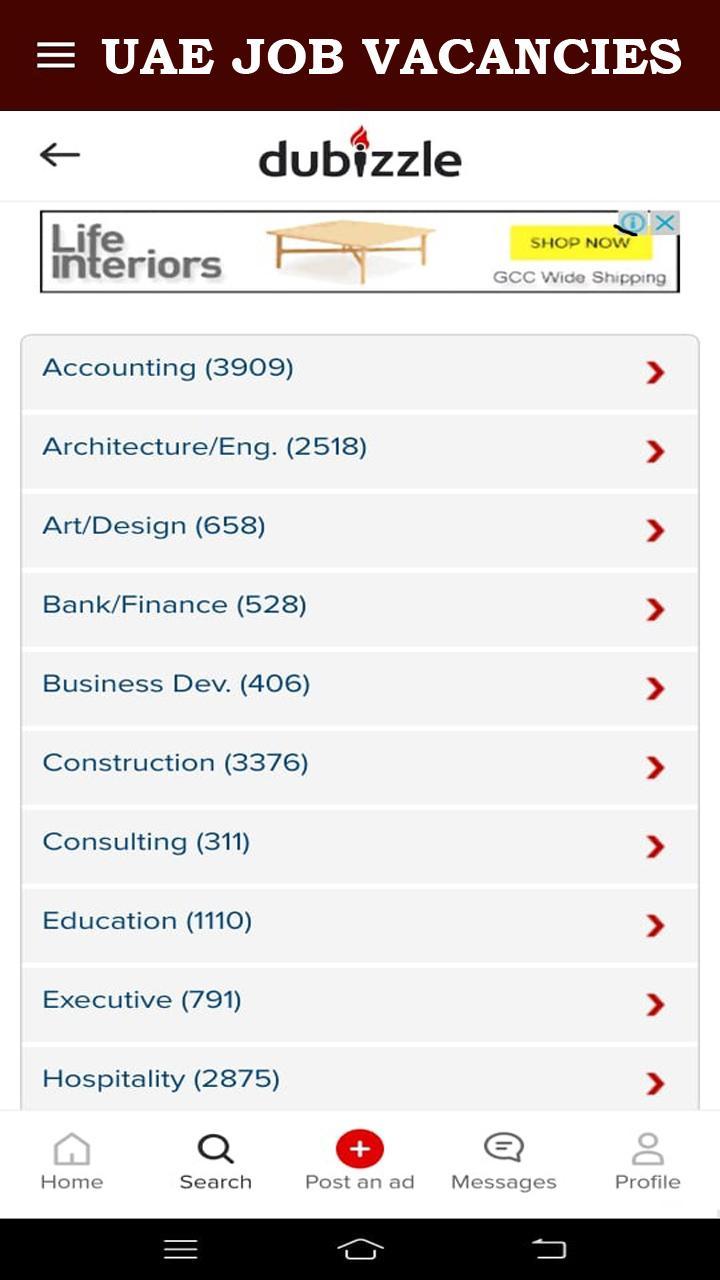Screen dimensions: 720x1280
Task: Open Hospitality job listings
Action: click(360, 1078)
